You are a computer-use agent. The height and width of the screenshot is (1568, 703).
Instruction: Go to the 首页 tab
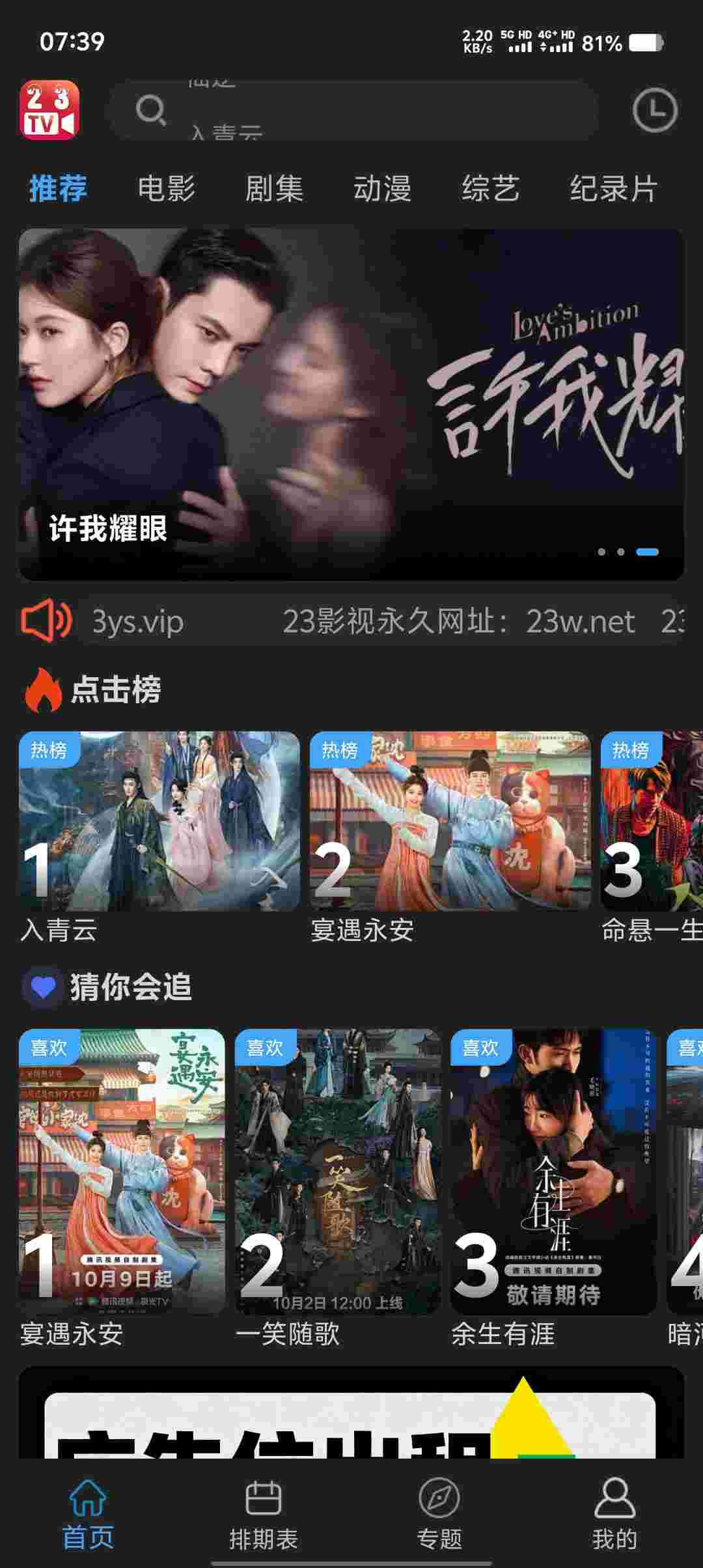click(88, 1514)
